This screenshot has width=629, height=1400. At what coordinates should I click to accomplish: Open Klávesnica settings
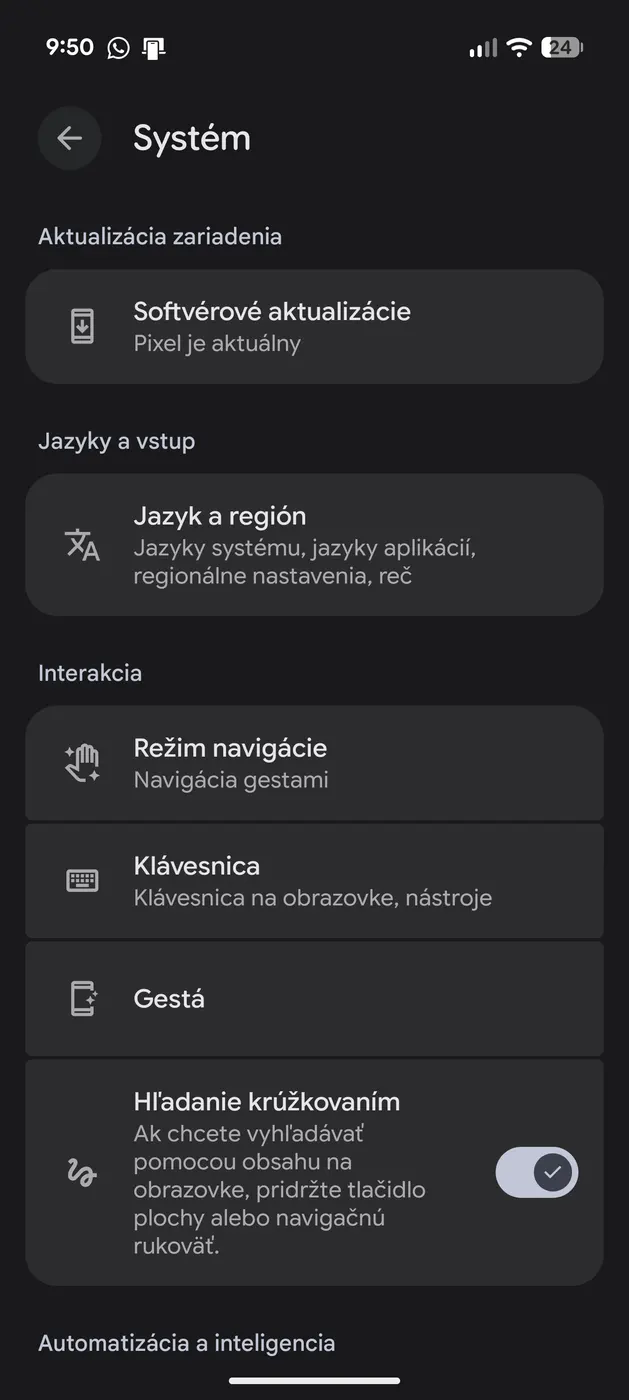(314, 881)
